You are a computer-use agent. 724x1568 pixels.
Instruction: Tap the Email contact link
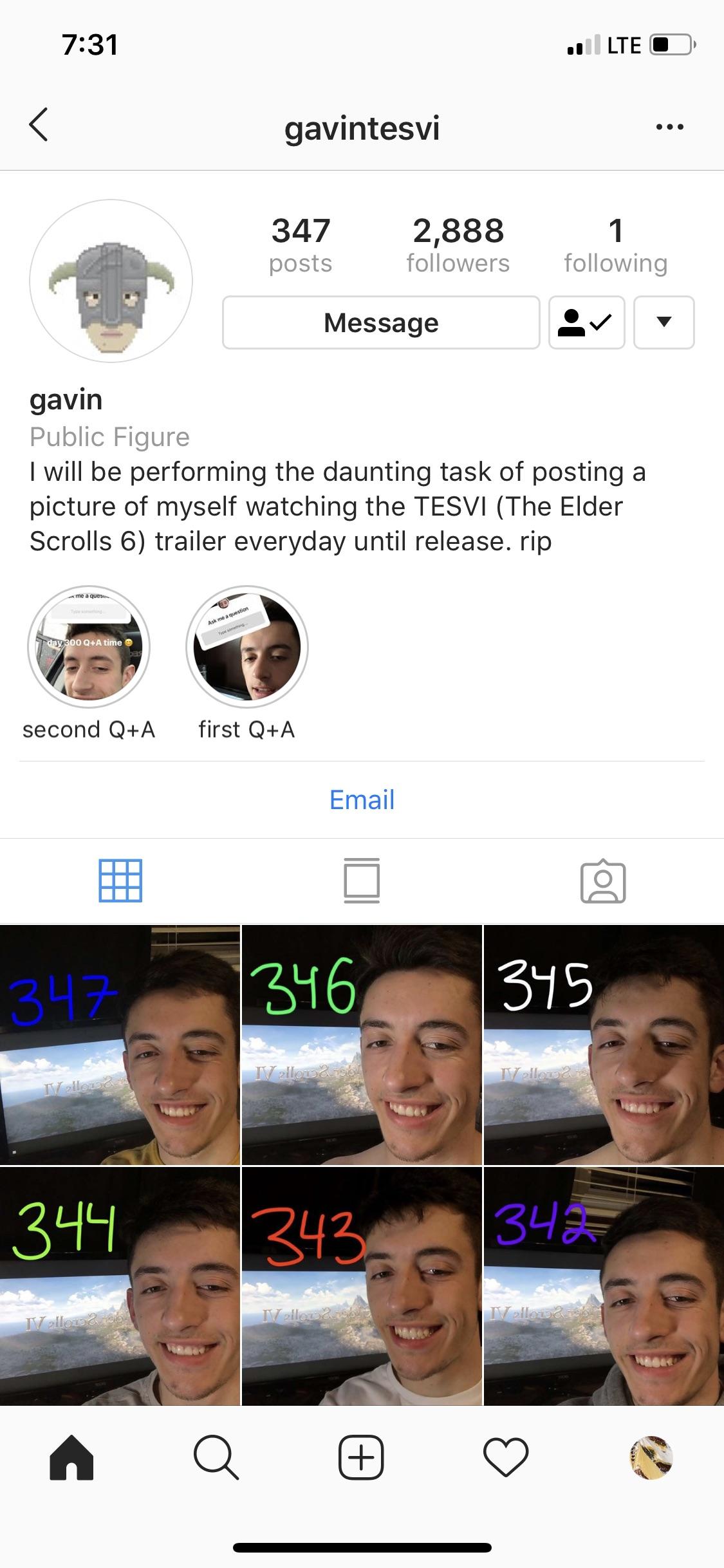(x=362, y=799)
